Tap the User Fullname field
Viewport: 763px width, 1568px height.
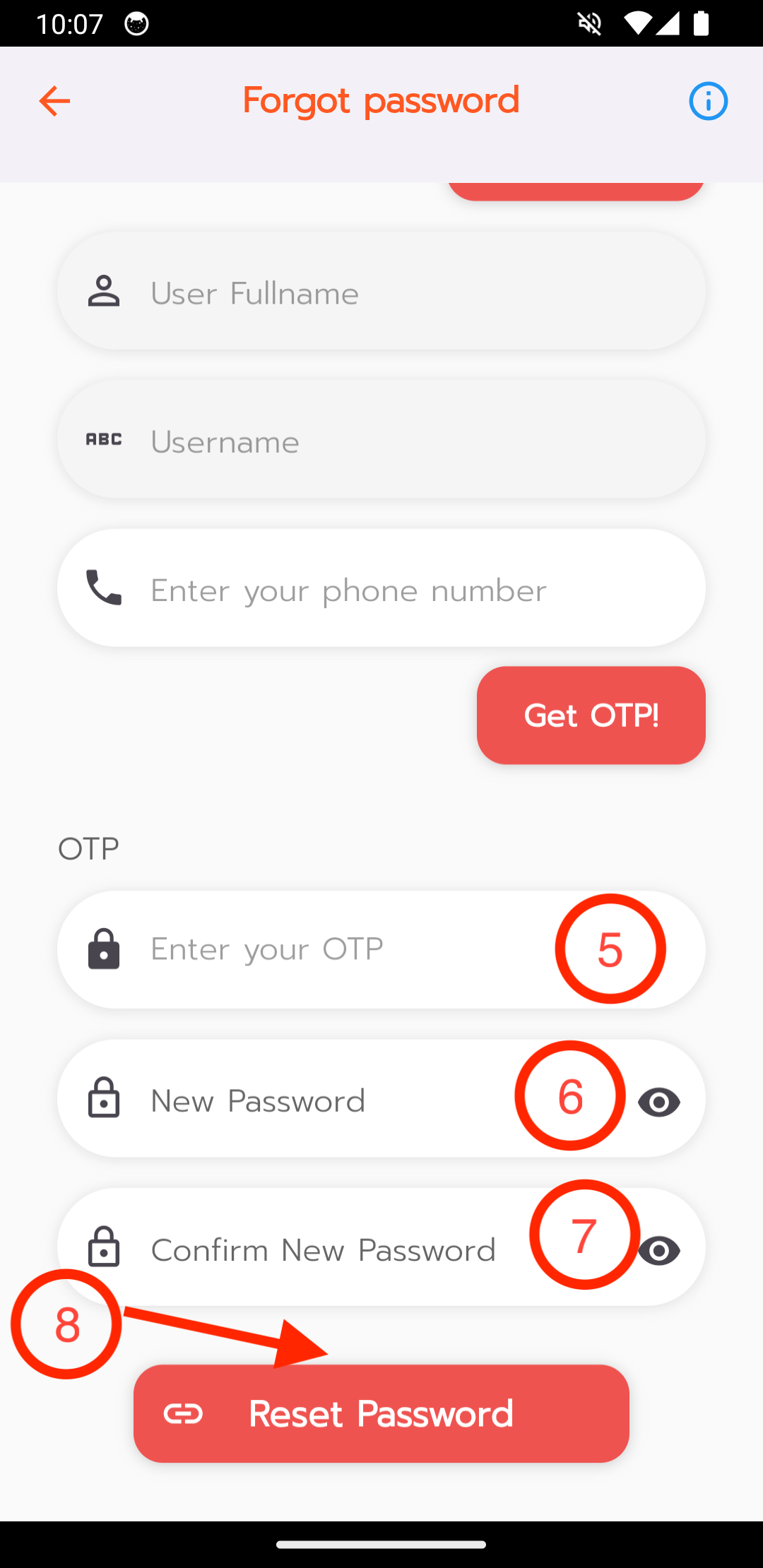[x=381, y=292]
